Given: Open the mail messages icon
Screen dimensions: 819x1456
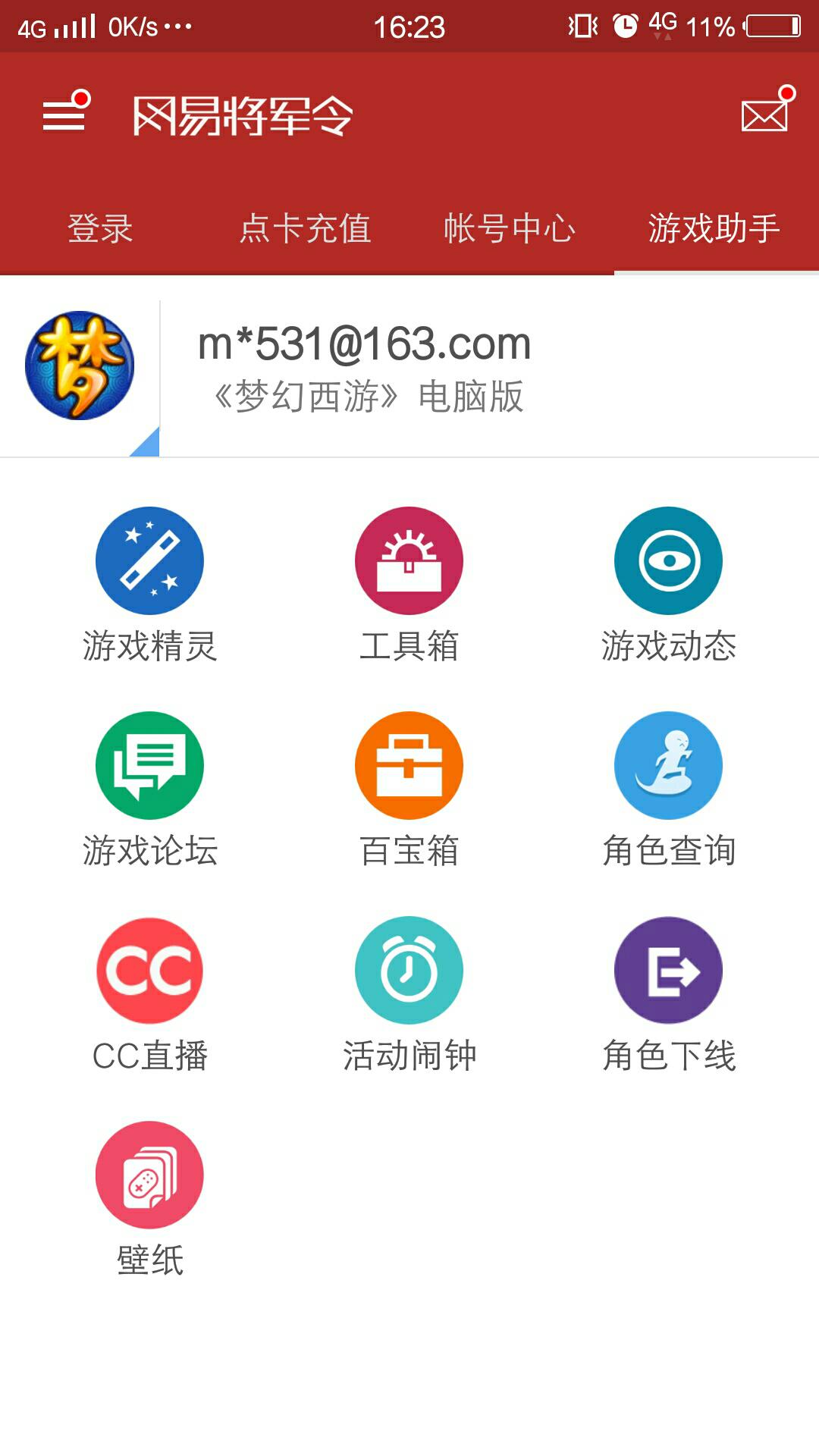Looking at the screenshot, I should (764, 115).
